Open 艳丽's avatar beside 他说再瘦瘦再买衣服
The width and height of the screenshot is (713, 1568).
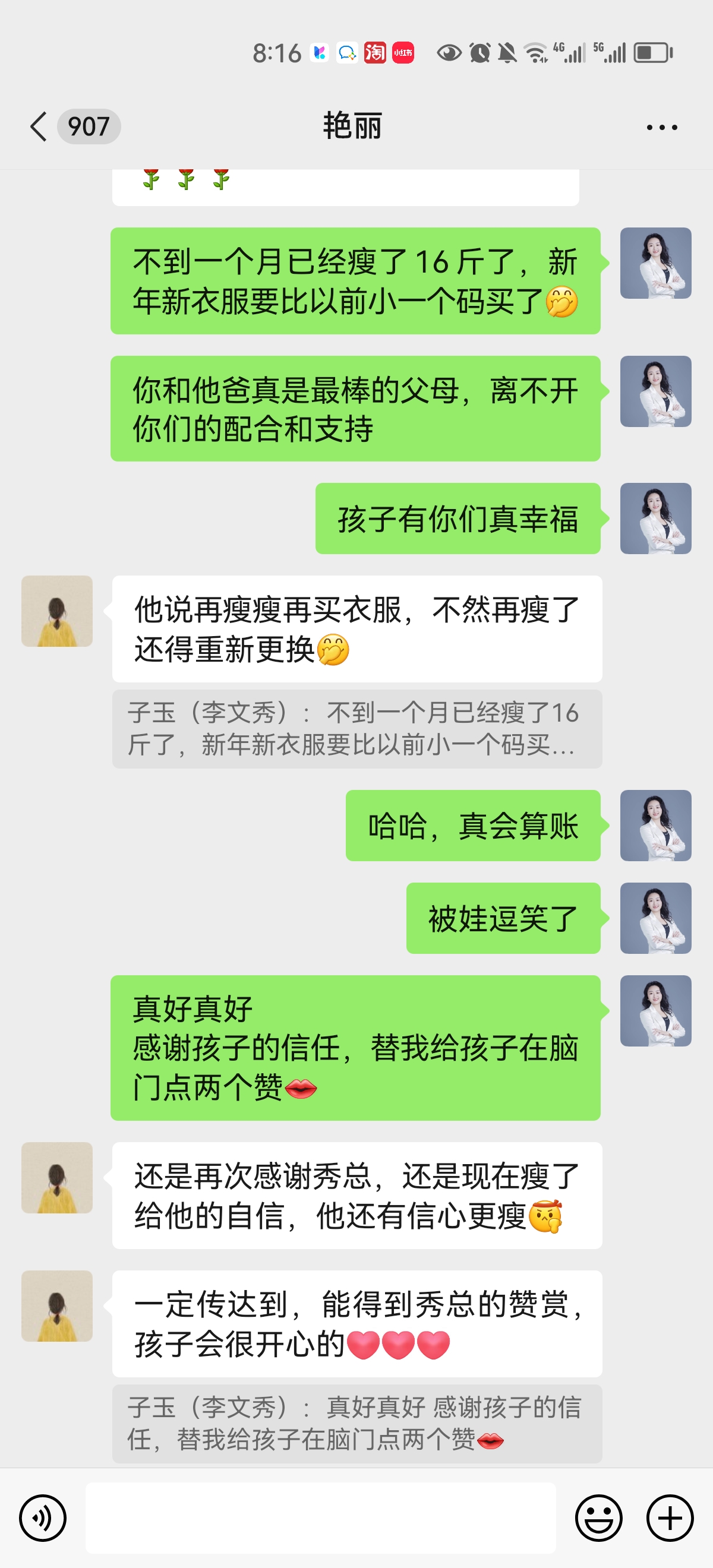(x=57, y=611)
